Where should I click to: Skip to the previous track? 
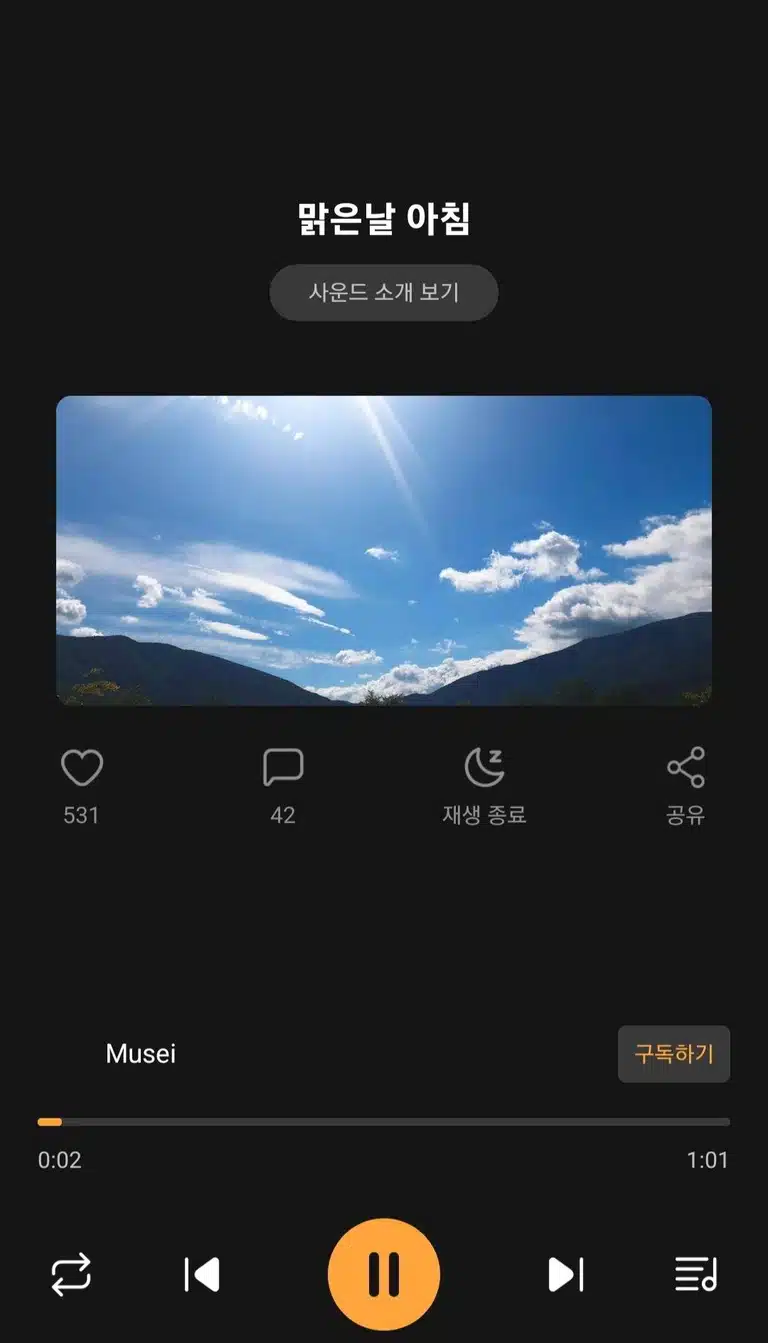pyautogui.click(x=202, y=1275)
